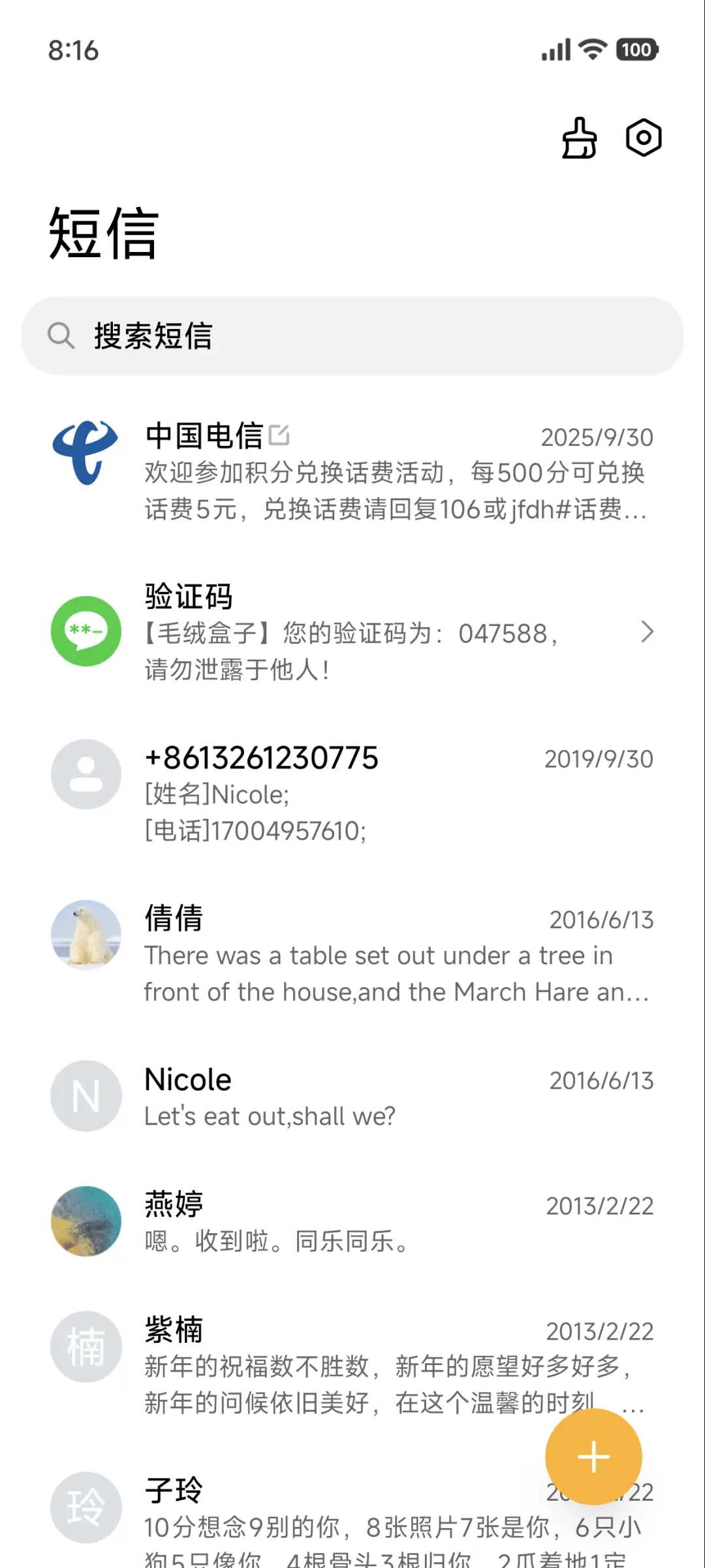Click the default contact avatar of +8613261230775
Viewport: 705px width, 1568px height.
click(x=85, y=774)
